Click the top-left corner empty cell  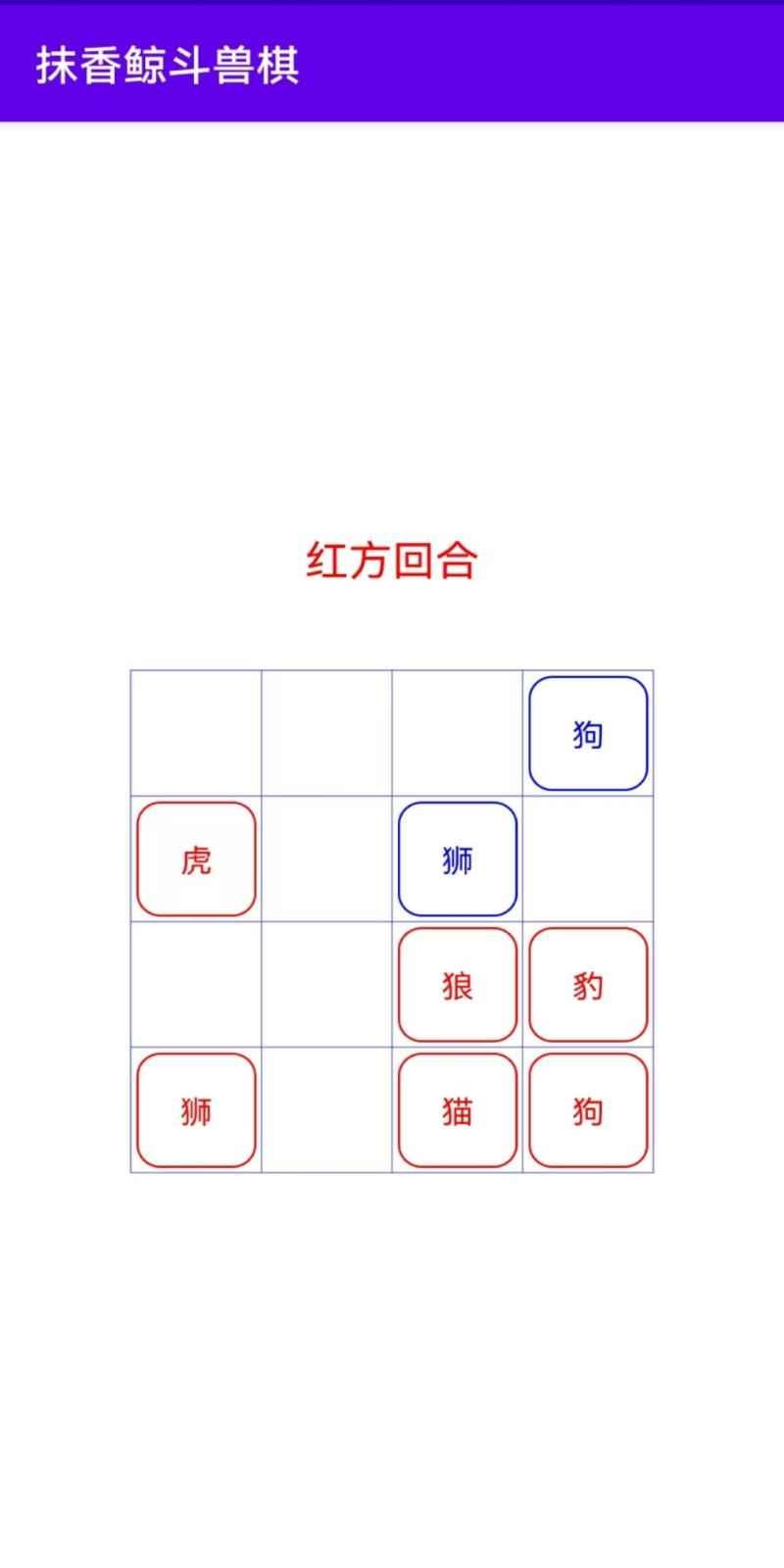[196, 733]
